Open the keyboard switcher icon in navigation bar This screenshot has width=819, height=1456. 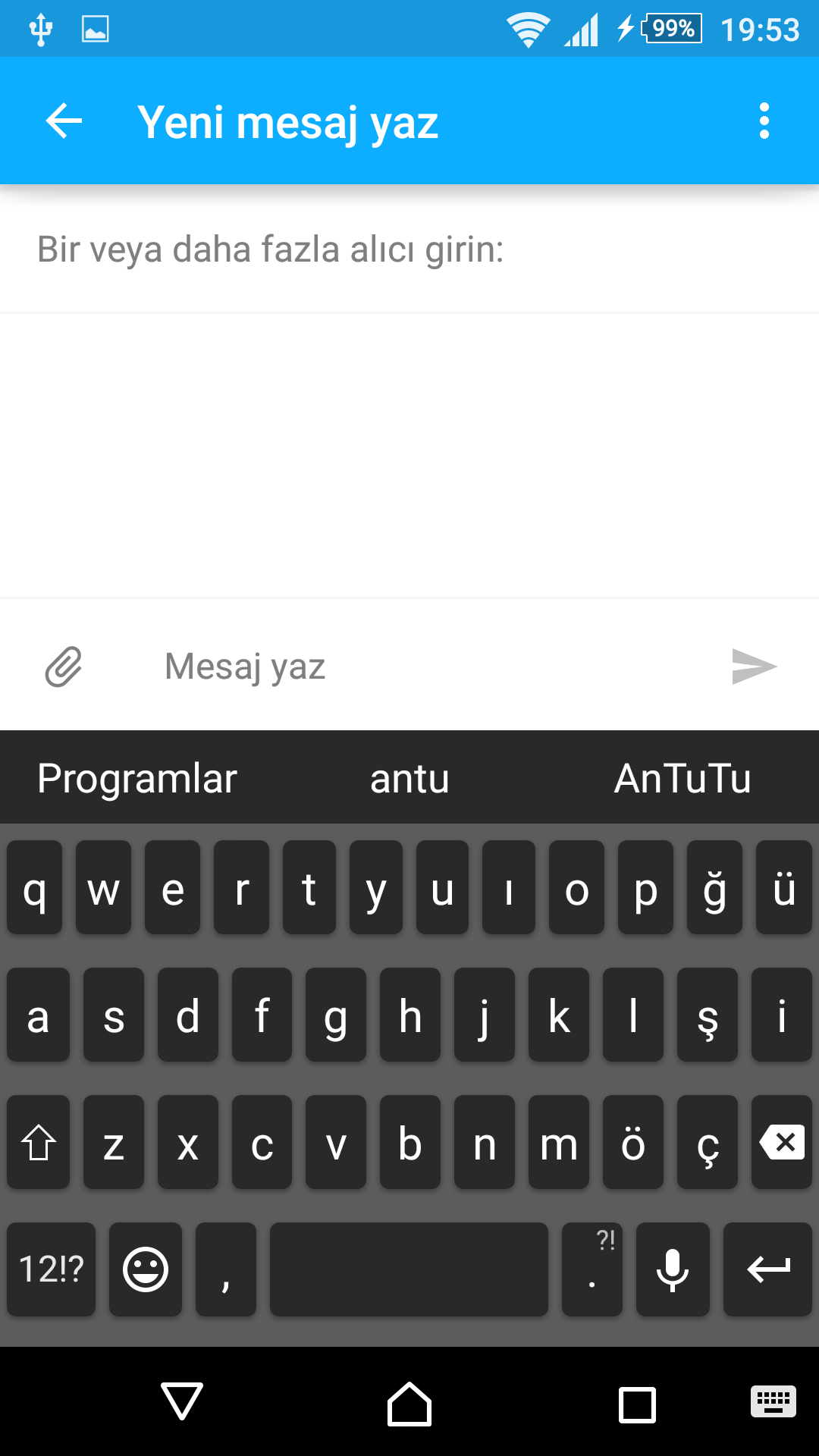pos(773,1401)
